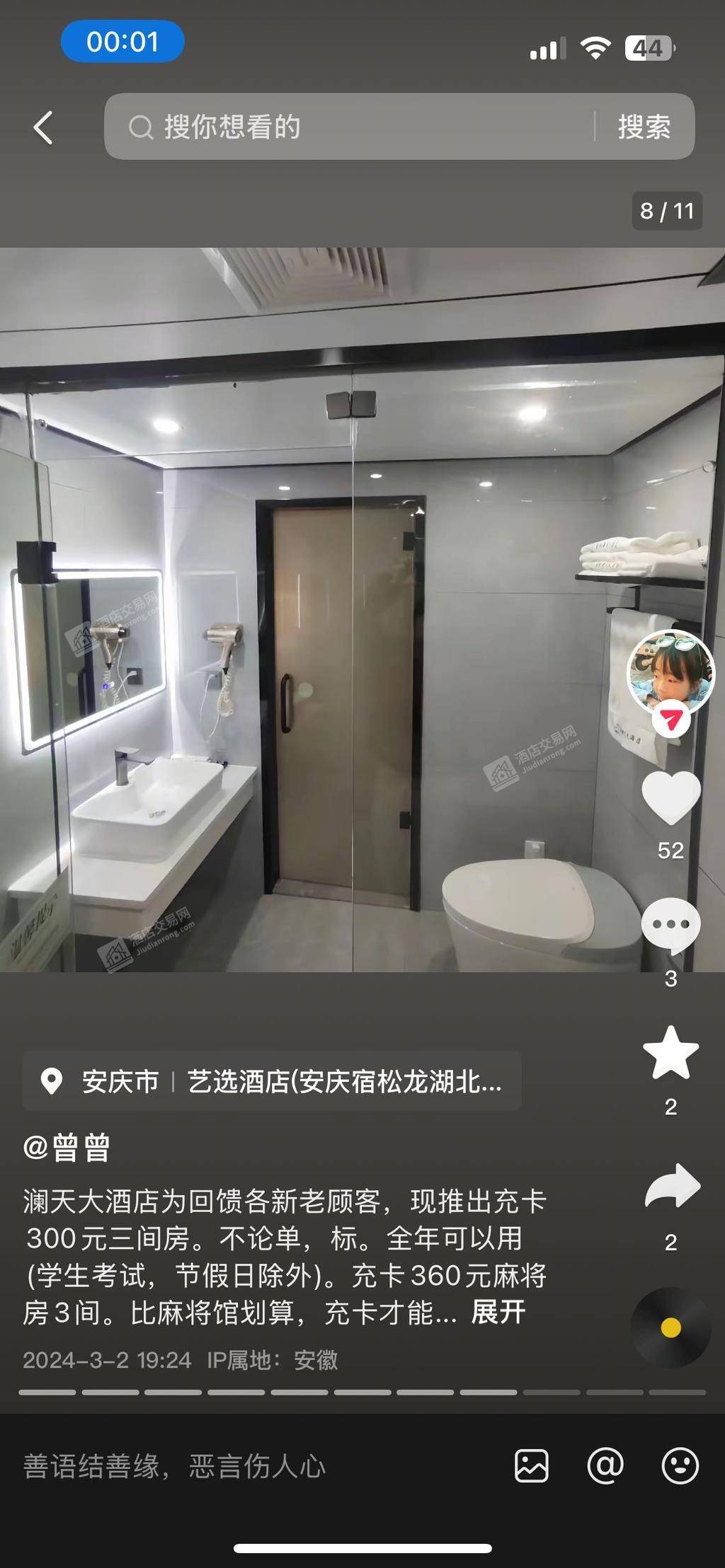Attach a picture to the comment

tap(531, 1465)
